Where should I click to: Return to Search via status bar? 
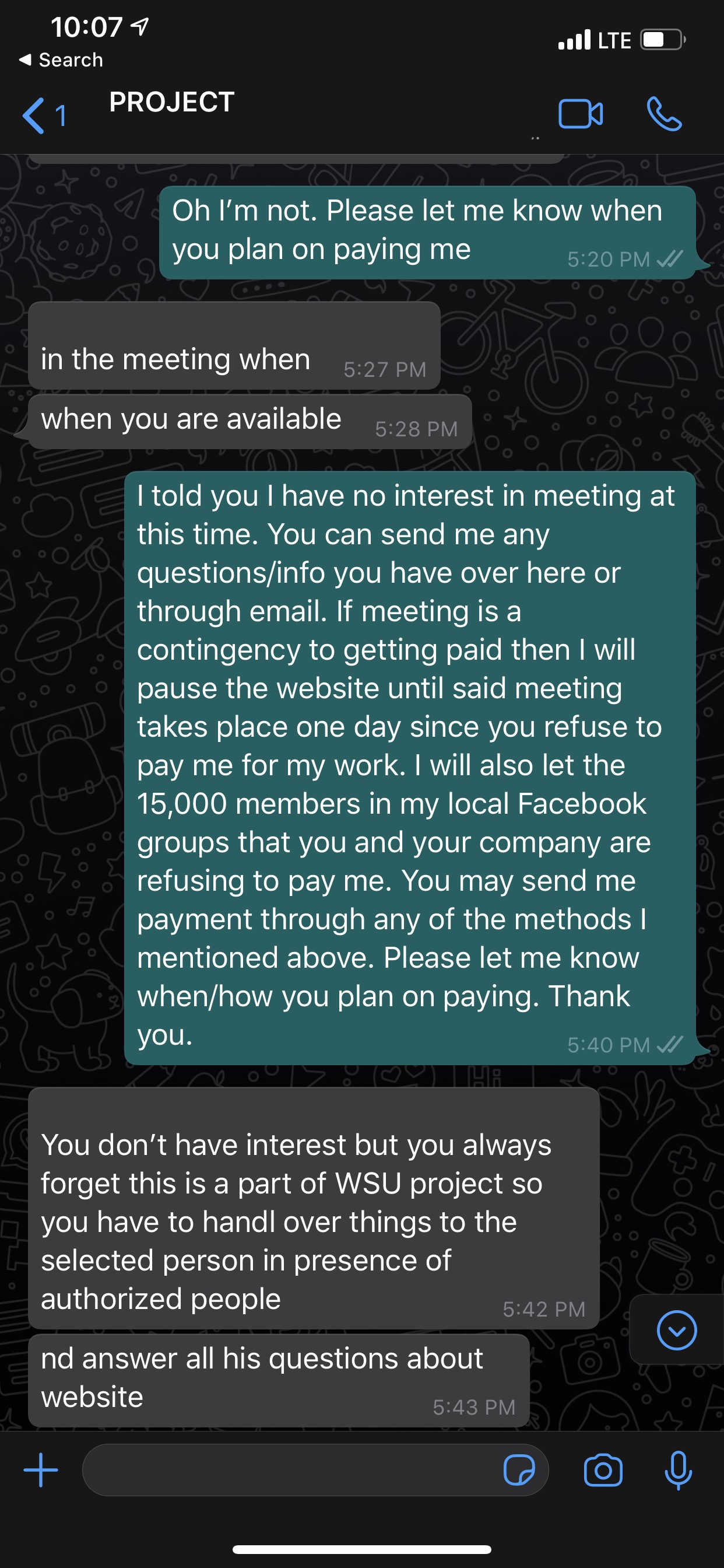(x=61, y=60)
